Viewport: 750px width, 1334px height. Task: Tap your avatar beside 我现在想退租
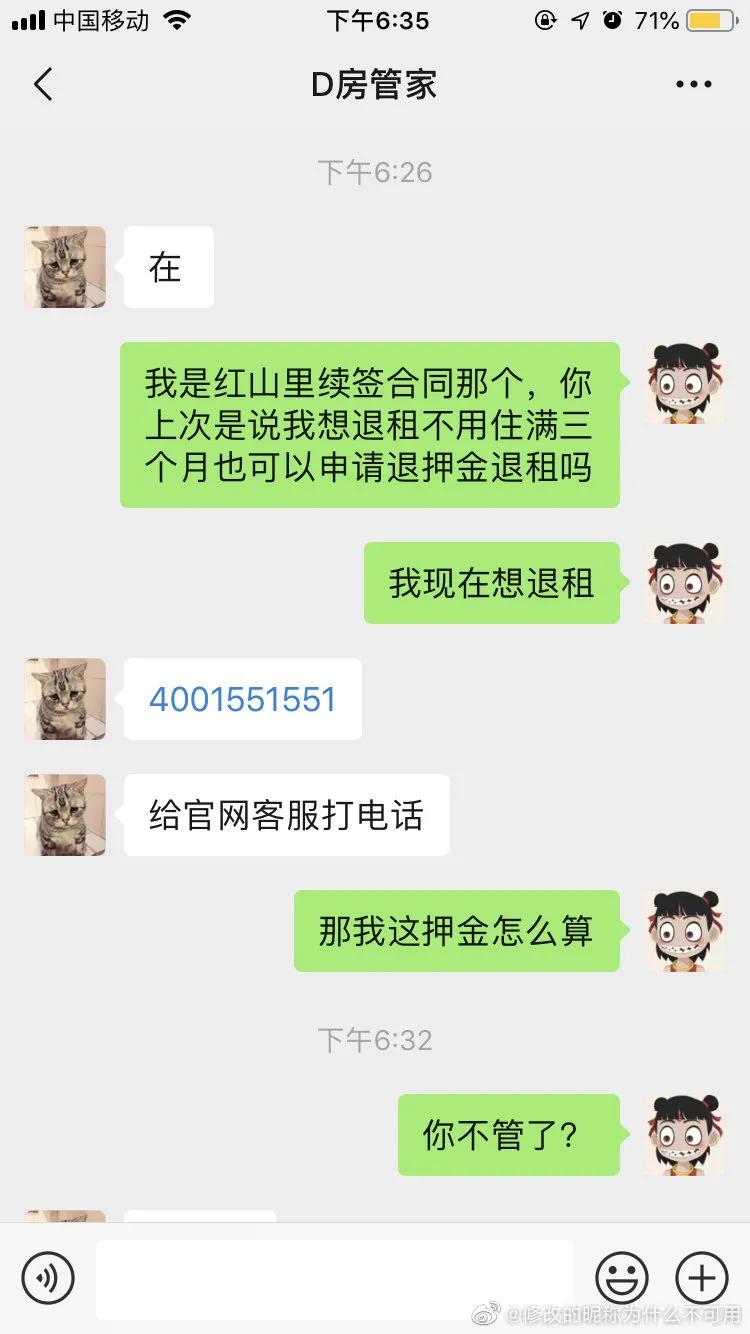coord(684,582)
